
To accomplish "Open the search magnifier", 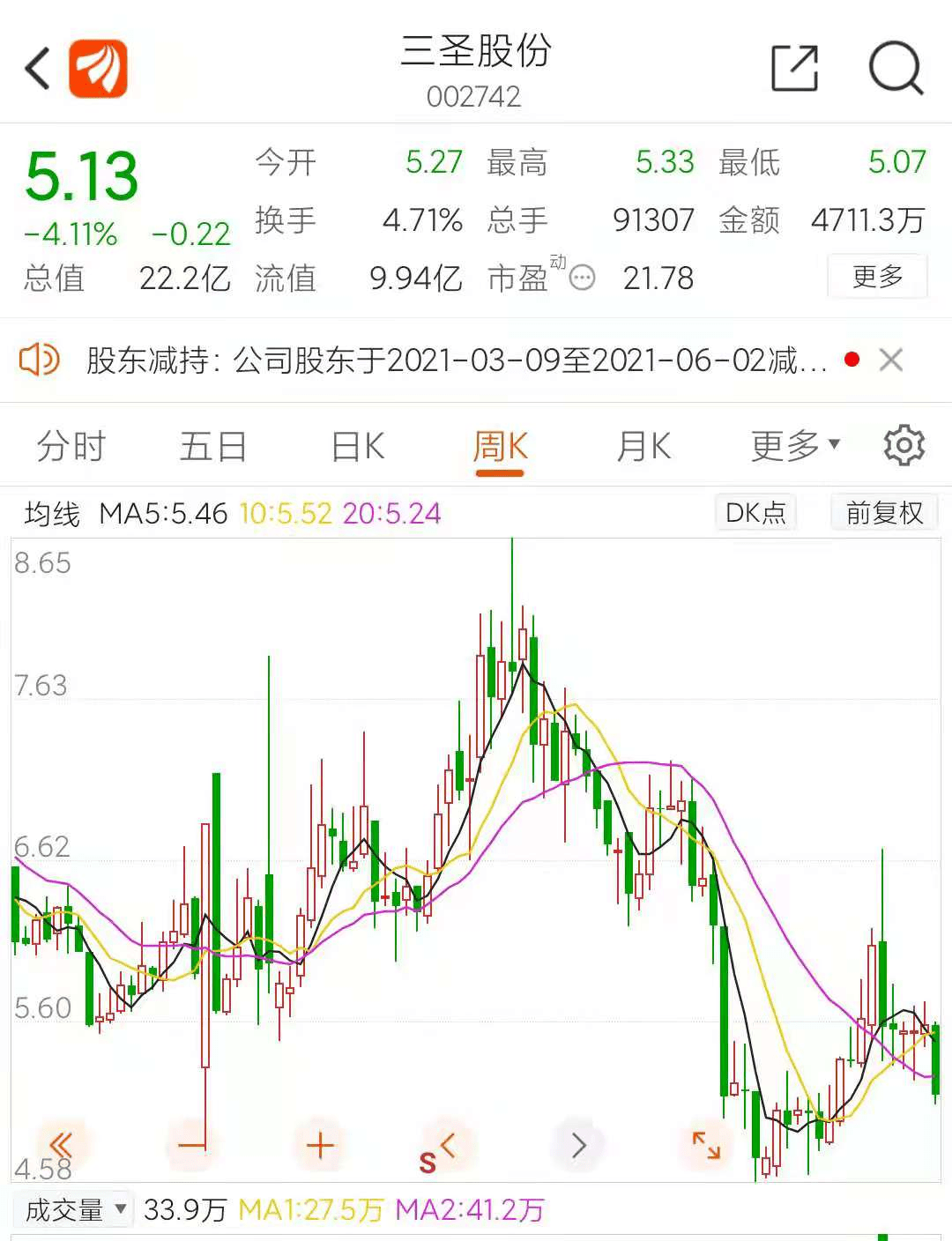I will point(896,68).
